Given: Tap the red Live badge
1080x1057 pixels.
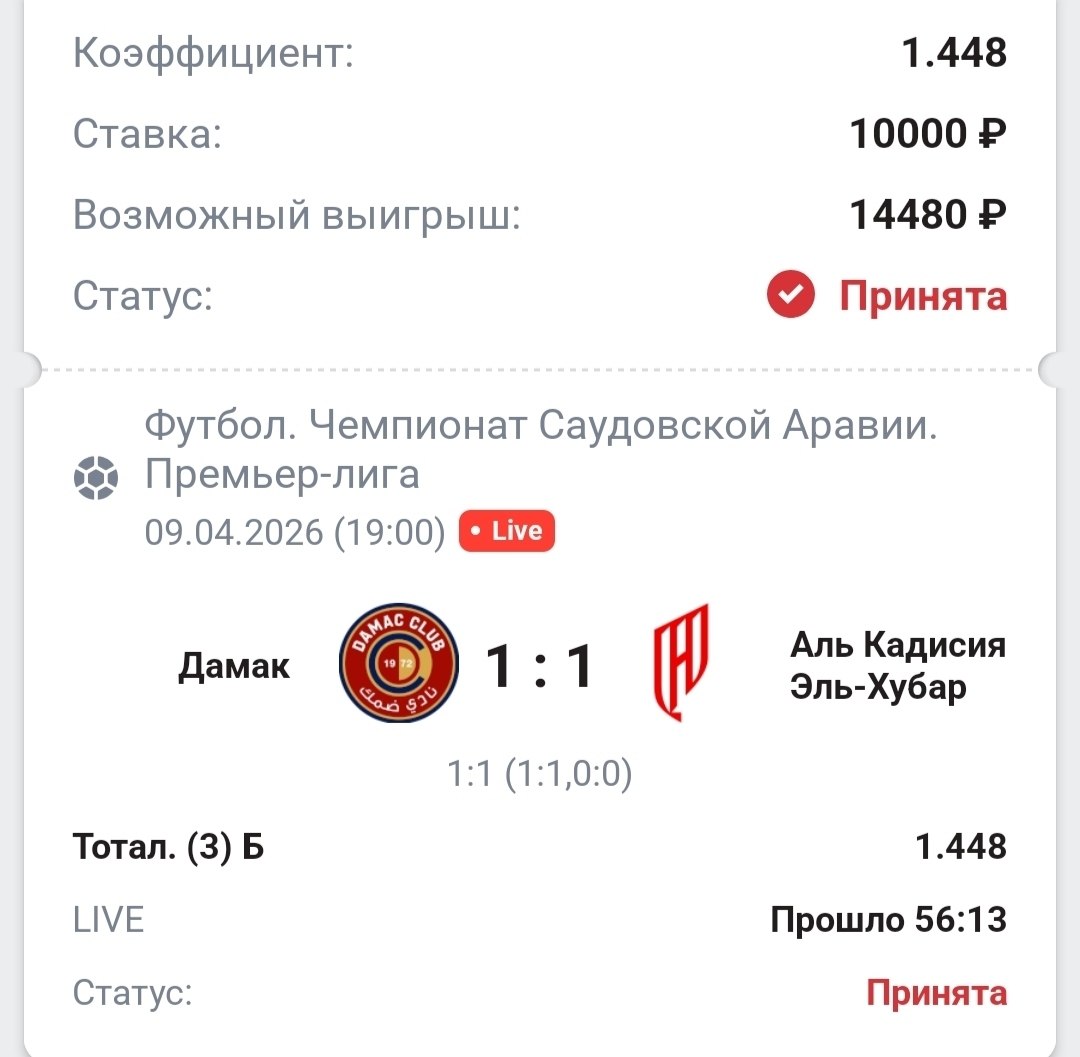Looking at the screenshot, I should (506, 531).
